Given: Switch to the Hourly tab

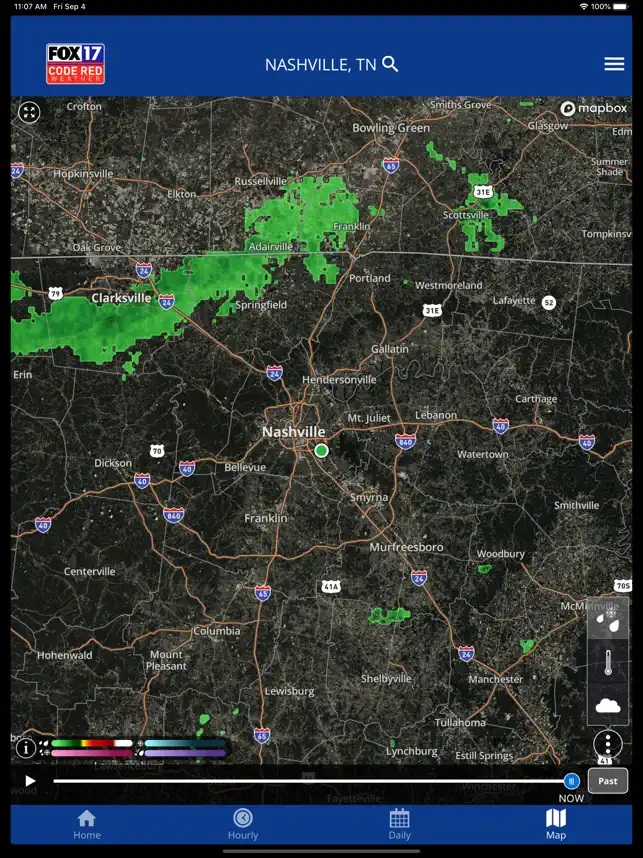Looking at the screenshot, I should pos(243,825).
